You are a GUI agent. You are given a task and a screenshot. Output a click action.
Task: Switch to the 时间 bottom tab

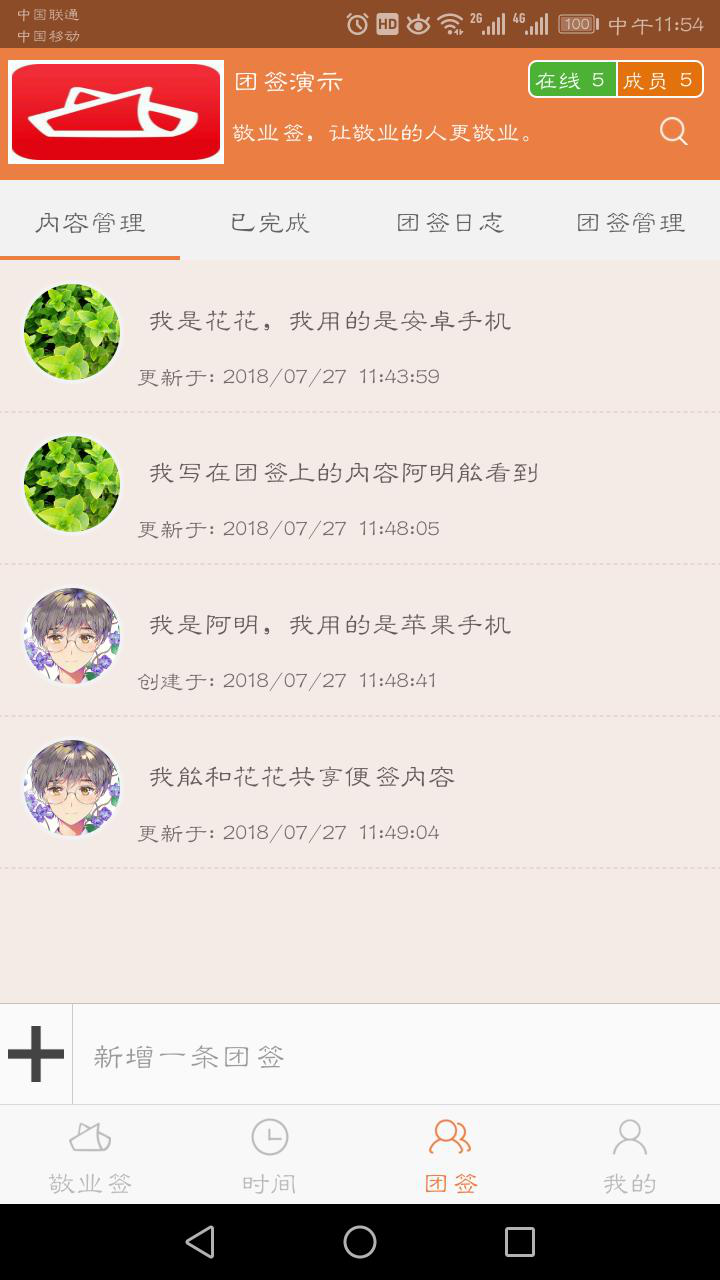pos(270,1157)
